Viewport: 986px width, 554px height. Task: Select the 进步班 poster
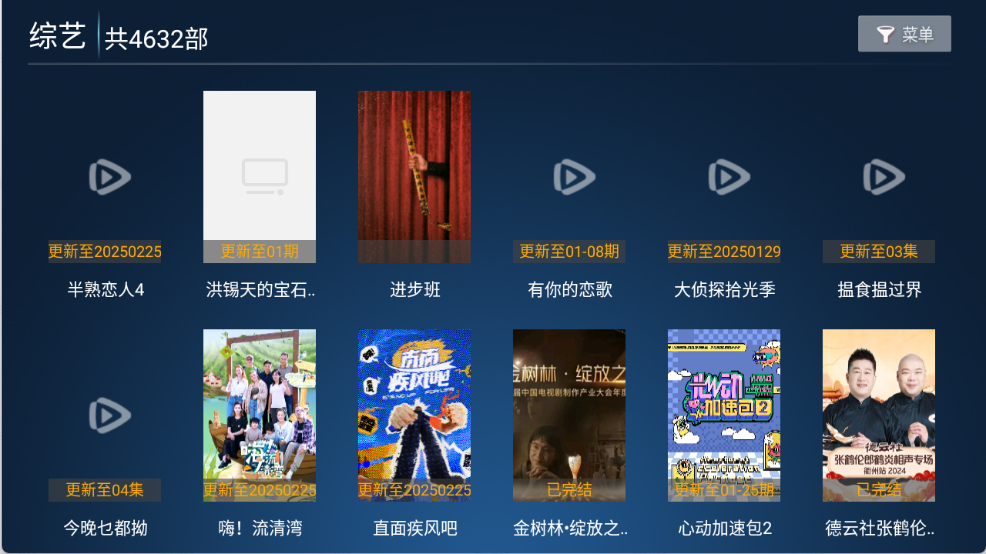click(414, 178)
